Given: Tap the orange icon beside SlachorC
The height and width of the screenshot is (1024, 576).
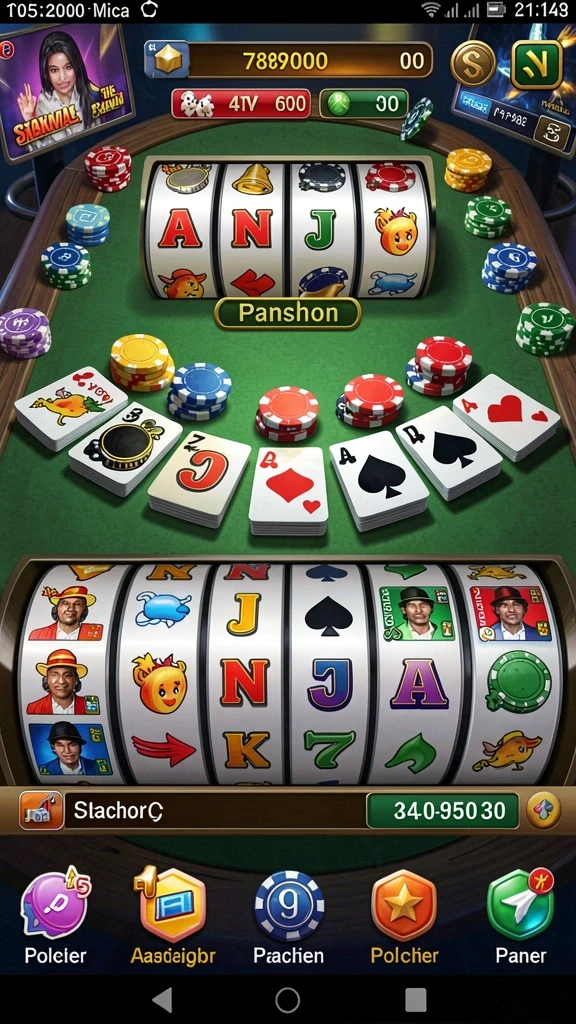Looking at the screenshot, I should (x=41, y=810).
